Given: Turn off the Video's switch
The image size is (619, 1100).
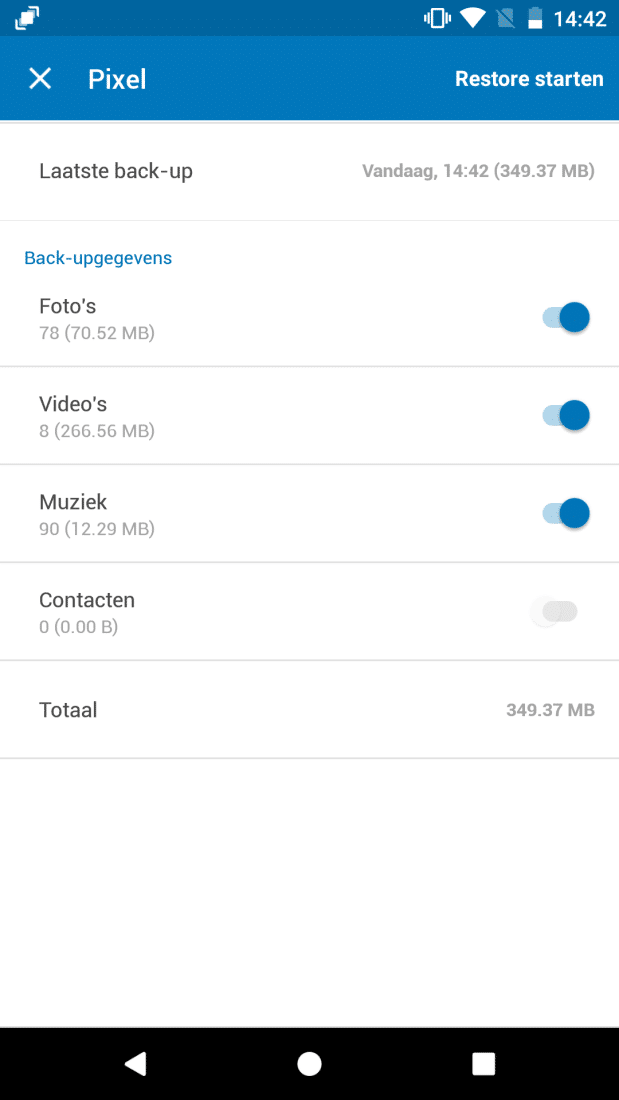Looking at the screenshot, I should point(566,415).
